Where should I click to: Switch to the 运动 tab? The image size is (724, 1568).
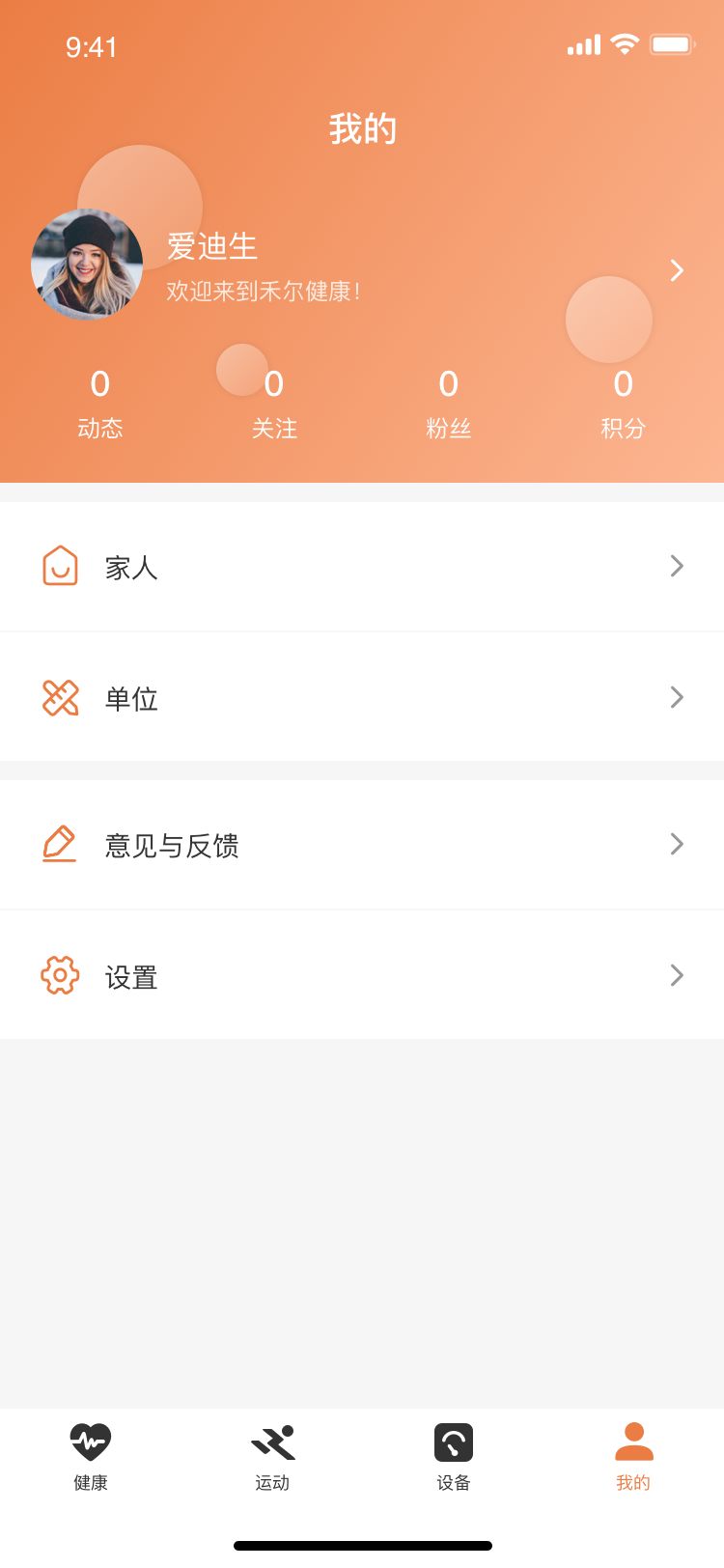272,1456
